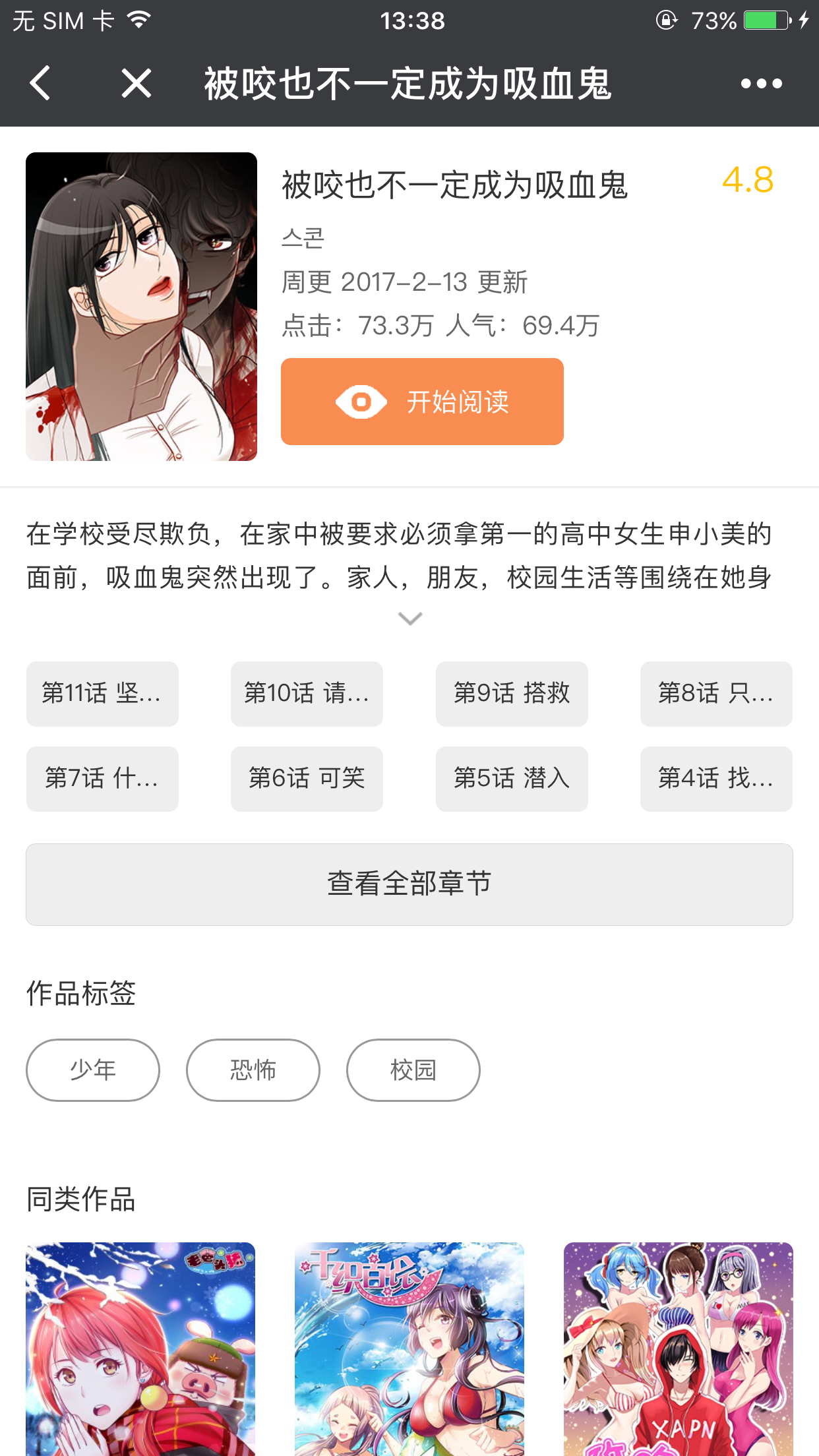Open the similar comic with red-haired girl and pig
The height and width of the screenshot is (1456, 819).
[140, 1349]
